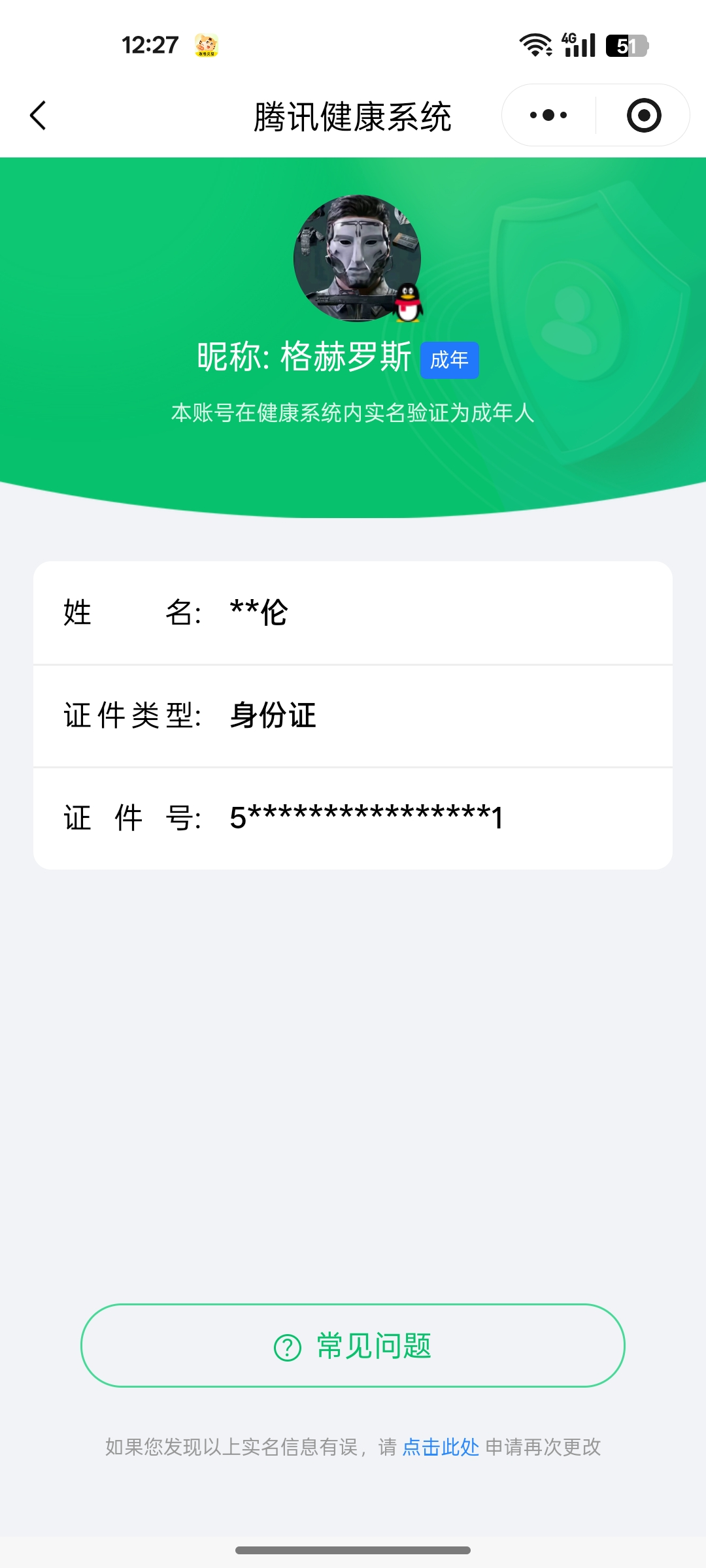
Task: Tap the Wi-Fi icon in the status bar
Action: pos(535,44)
